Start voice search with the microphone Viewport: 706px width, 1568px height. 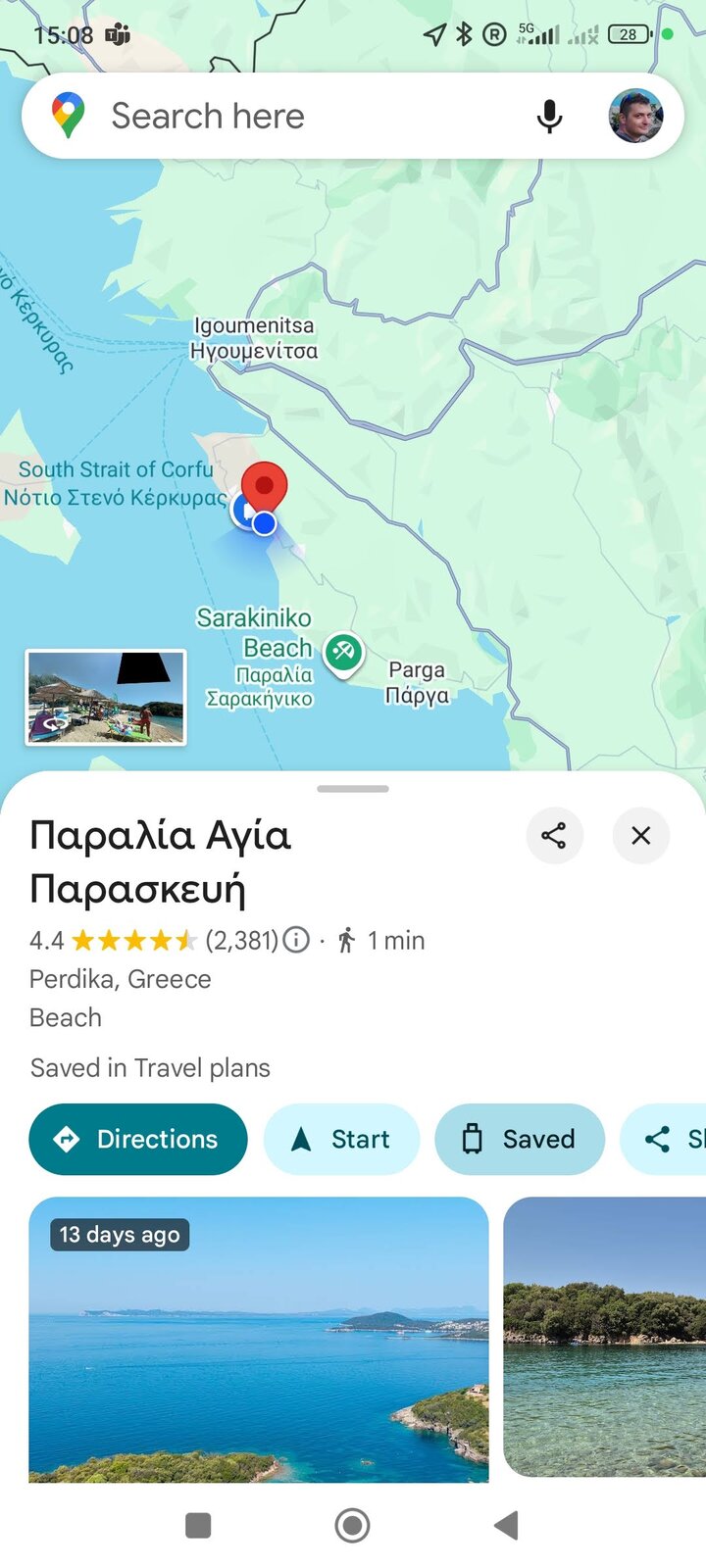(549, 117)
